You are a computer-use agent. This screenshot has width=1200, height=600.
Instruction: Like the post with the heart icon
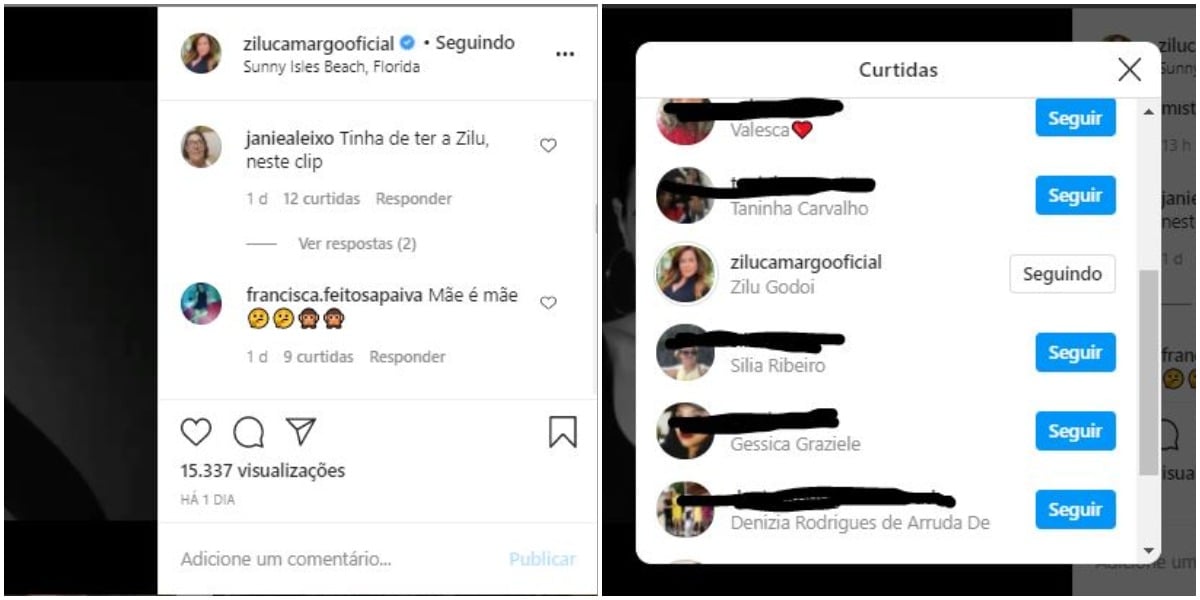pyautogui.click(x=196, y=432)
